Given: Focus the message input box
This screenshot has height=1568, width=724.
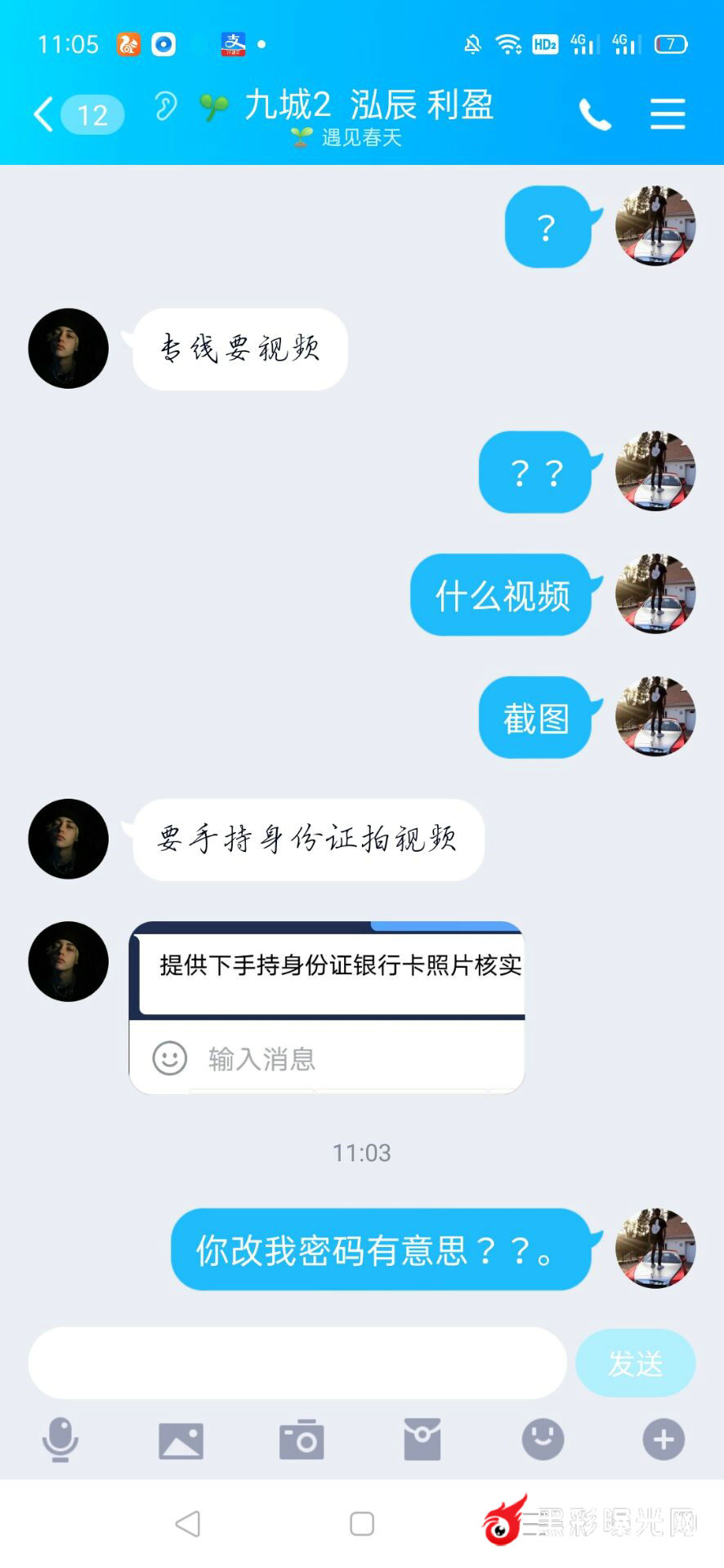Looking at the screenshot, I should 297,1362.
